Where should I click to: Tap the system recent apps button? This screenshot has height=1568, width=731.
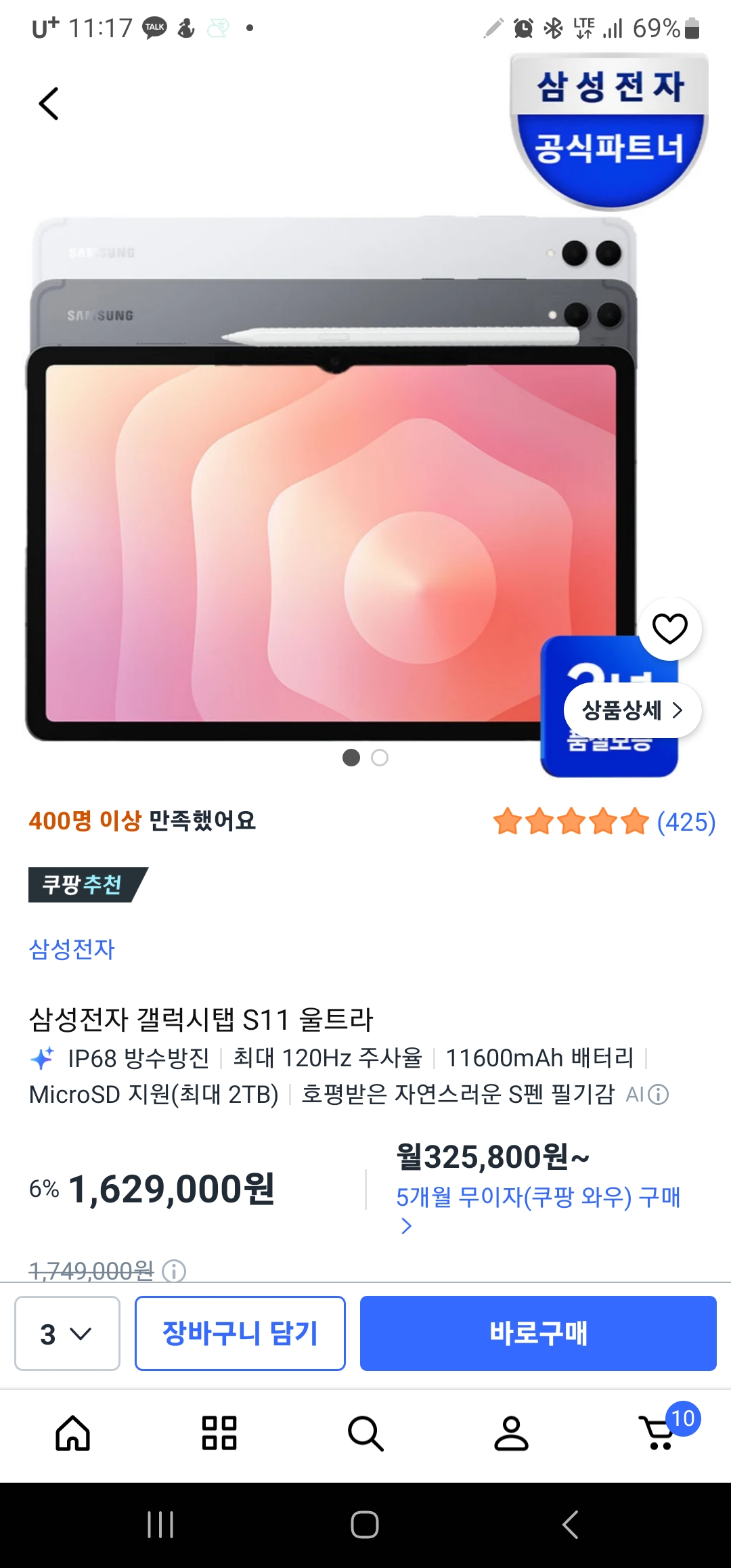(x=160, y=1525)
